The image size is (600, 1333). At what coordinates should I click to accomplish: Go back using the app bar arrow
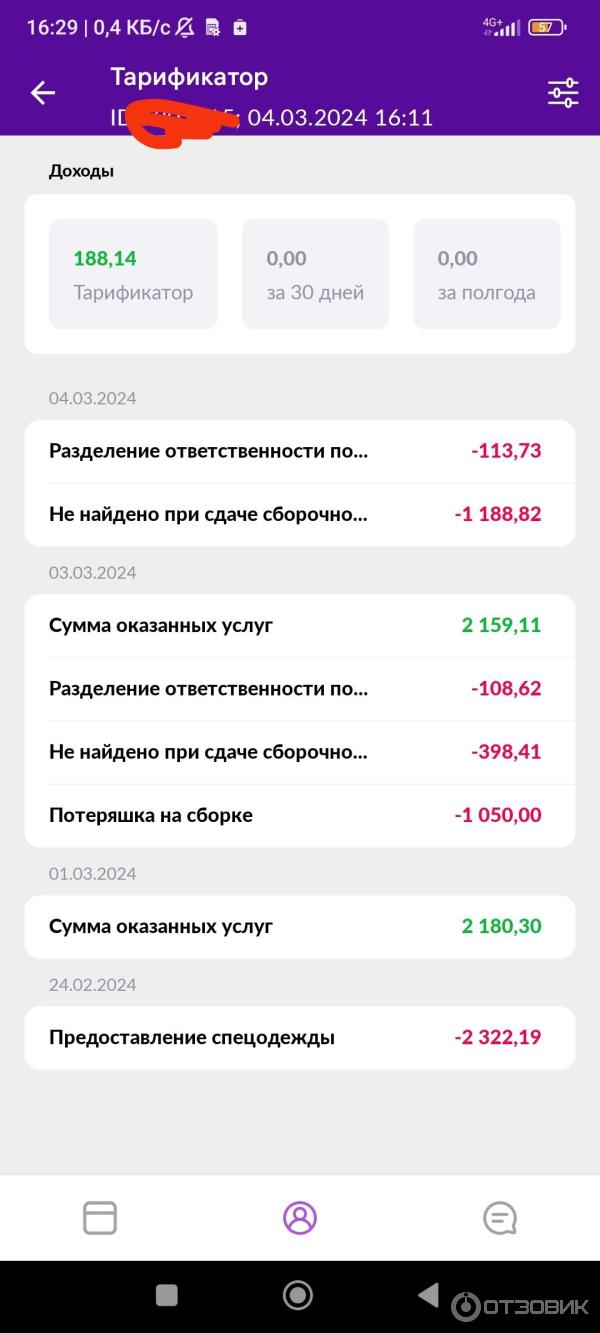42,93
